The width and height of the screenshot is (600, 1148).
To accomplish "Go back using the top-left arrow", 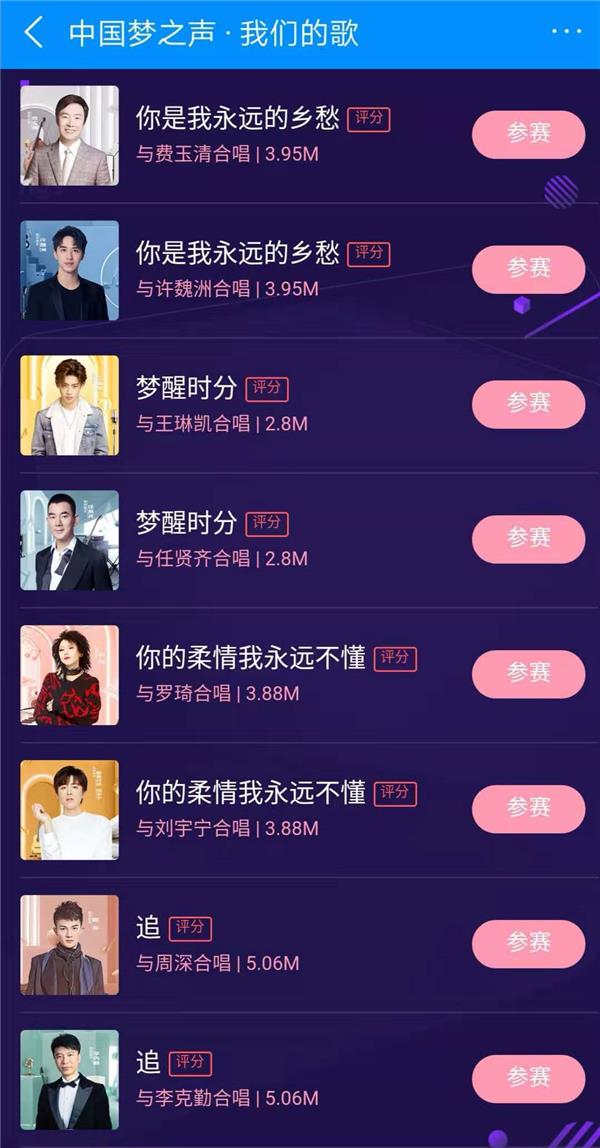I will tap(34, 33).
